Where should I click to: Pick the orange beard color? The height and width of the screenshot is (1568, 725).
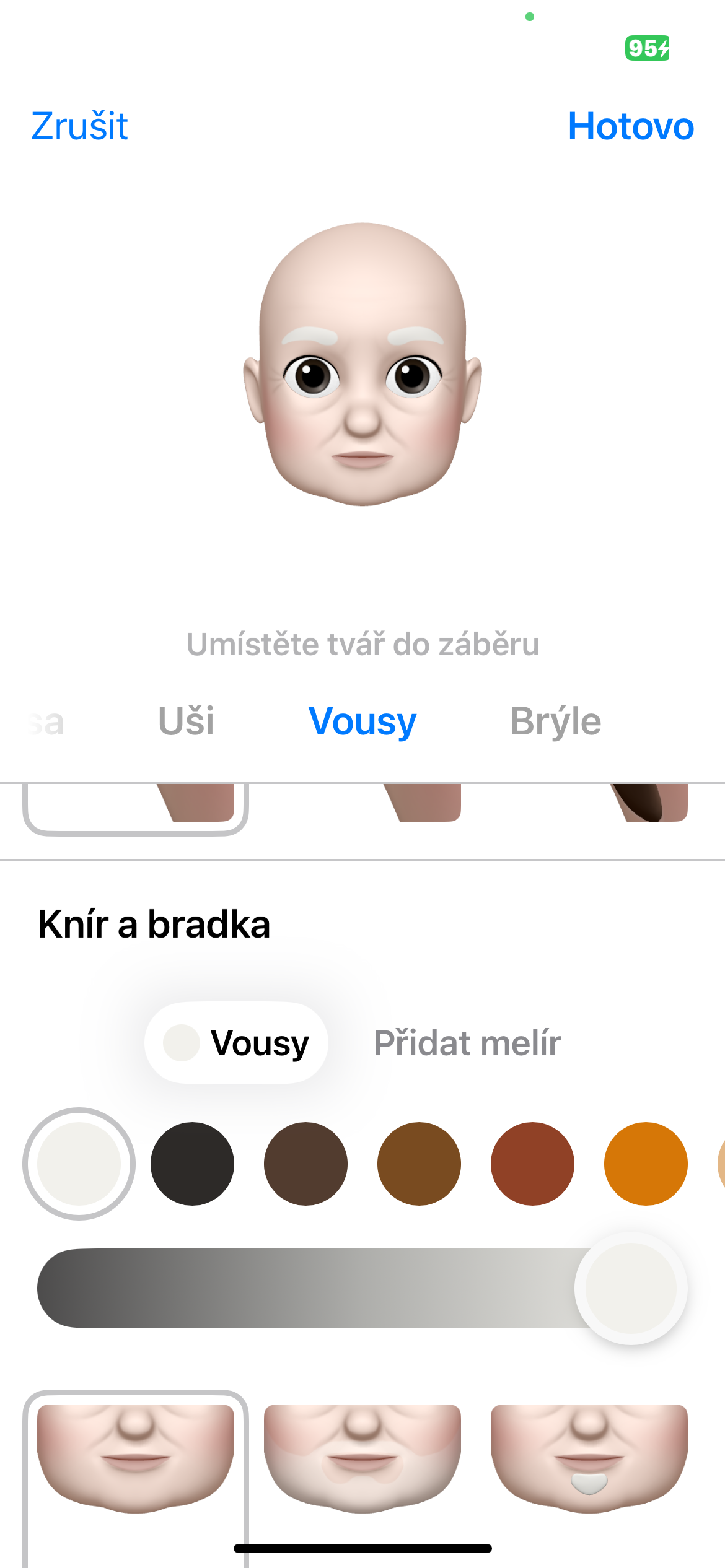point(646,1164)
